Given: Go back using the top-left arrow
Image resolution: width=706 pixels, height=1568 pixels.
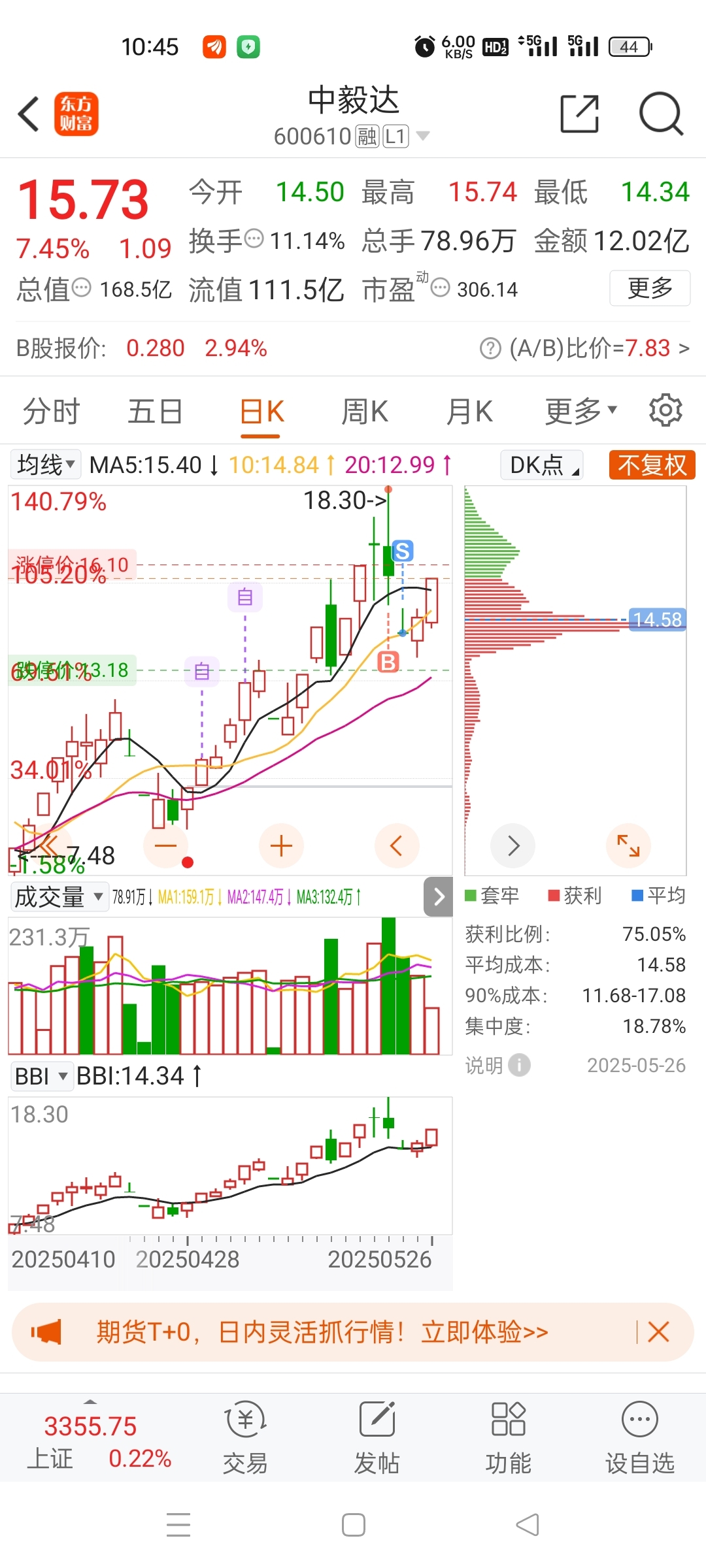Looking at the screenshot, I should [29, 114].
